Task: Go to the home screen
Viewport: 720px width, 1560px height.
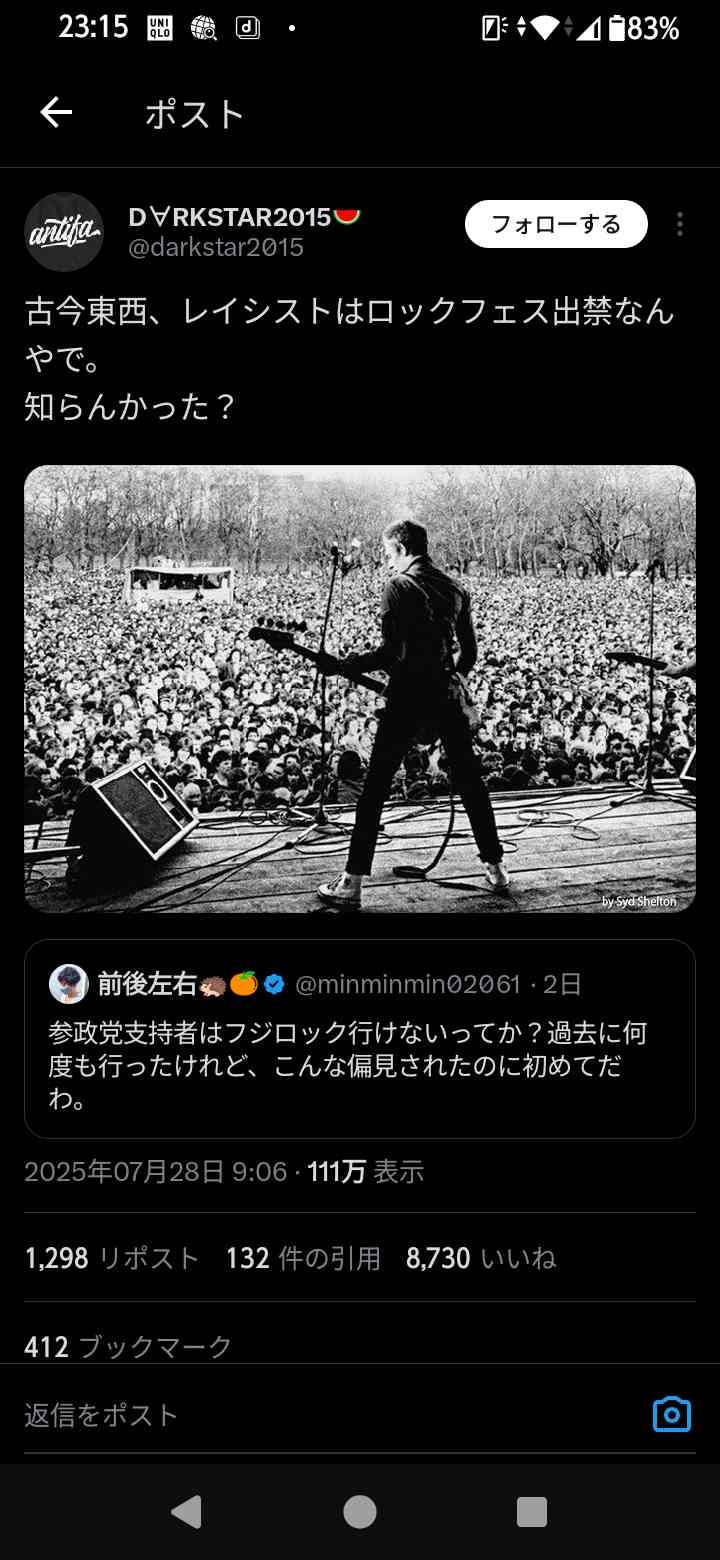Action: tap(360, 1512)
